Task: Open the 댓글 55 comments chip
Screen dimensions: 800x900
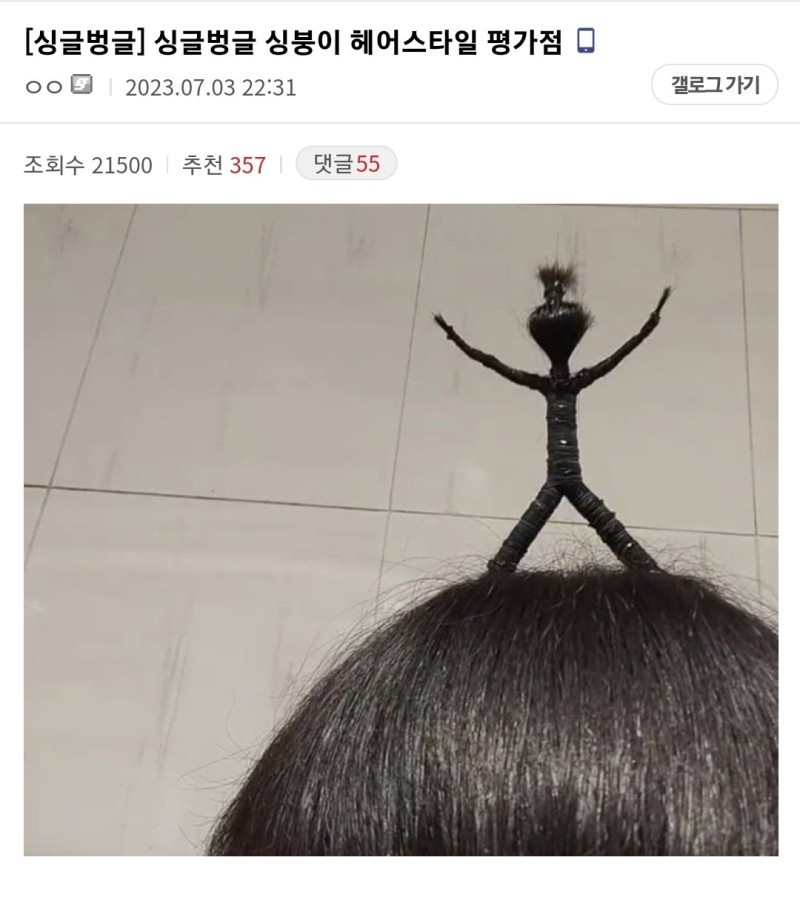Action: click(x=346, y=164)
